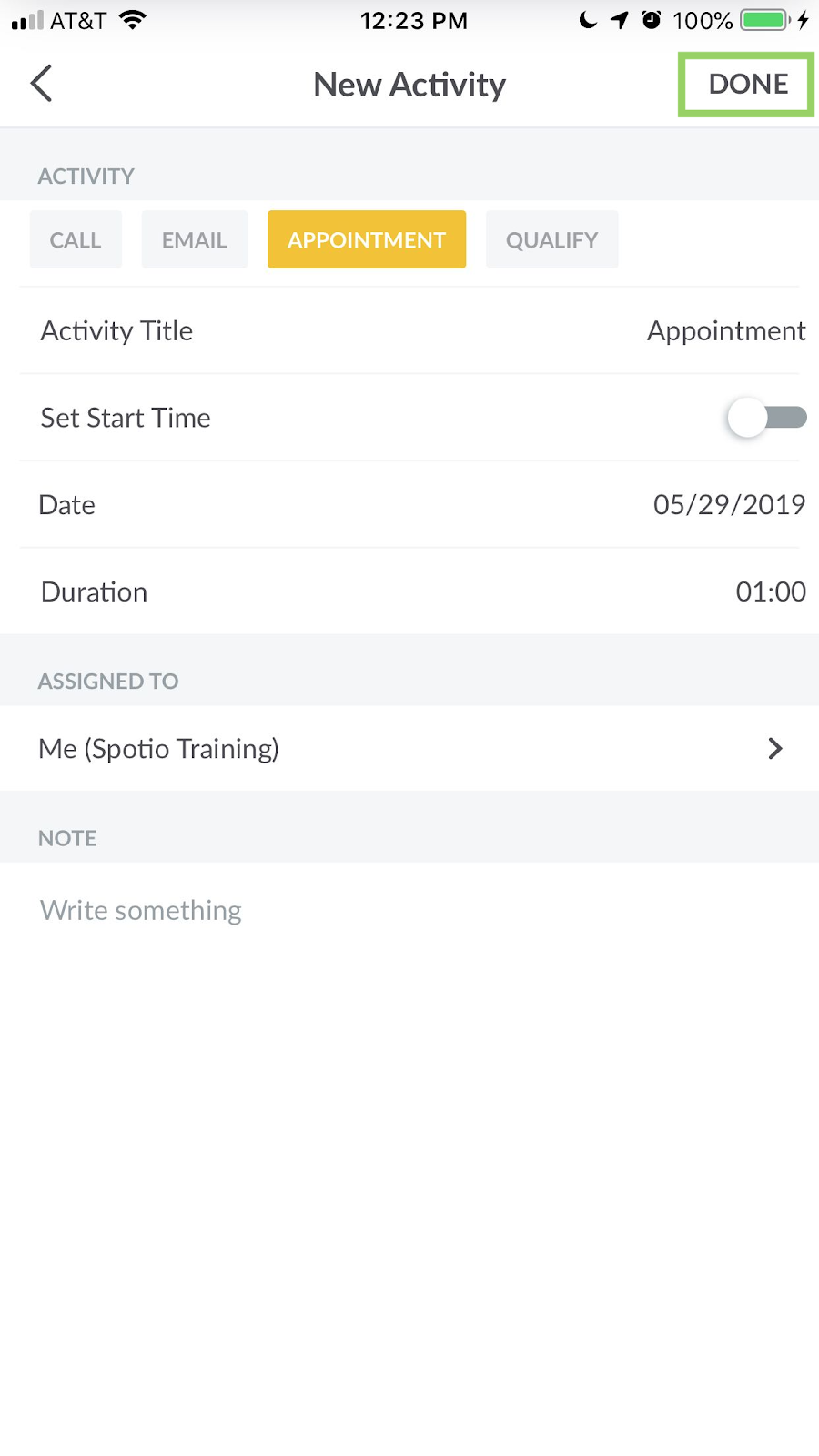The height and width of the screenshot is (1456, 819).
Task: Choose the APPOINTMENT activity type
Action: [x=367, y=239]
